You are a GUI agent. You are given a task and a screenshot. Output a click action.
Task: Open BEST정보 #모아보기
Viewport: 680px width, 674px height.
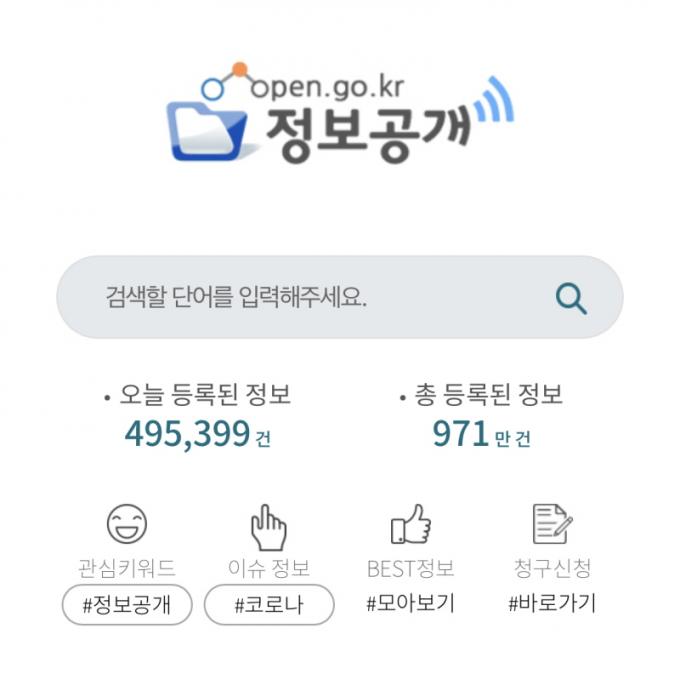pyautogui.click(x=410, y=603)
